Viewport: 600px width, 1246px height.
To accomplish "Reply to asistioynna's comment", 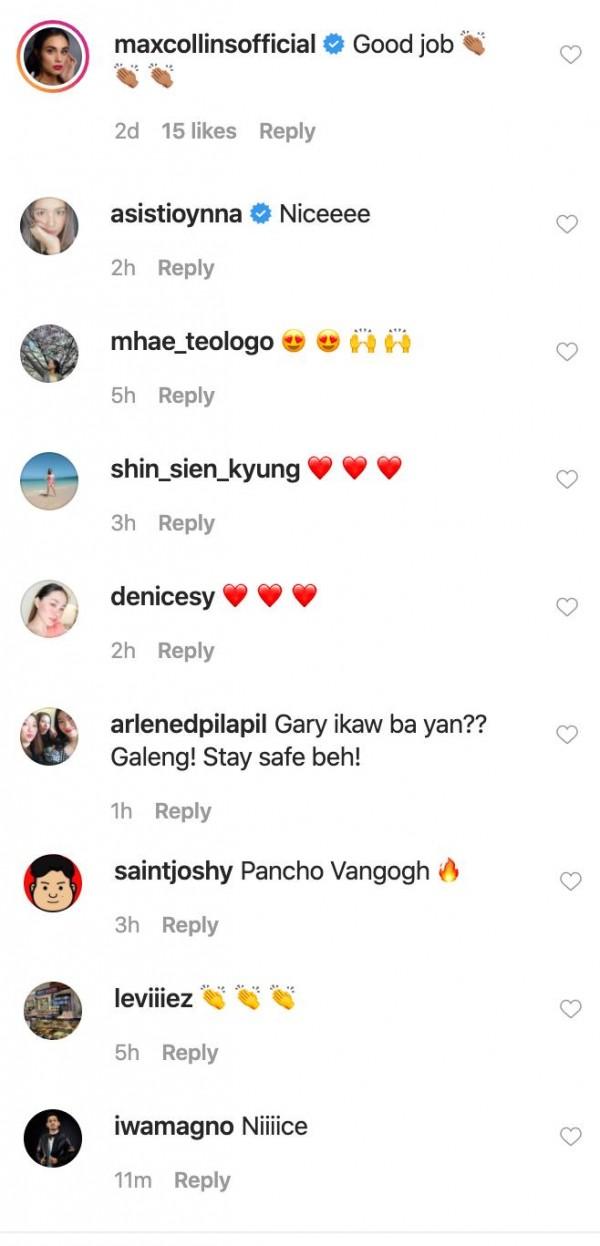I will tap(186, 268).
